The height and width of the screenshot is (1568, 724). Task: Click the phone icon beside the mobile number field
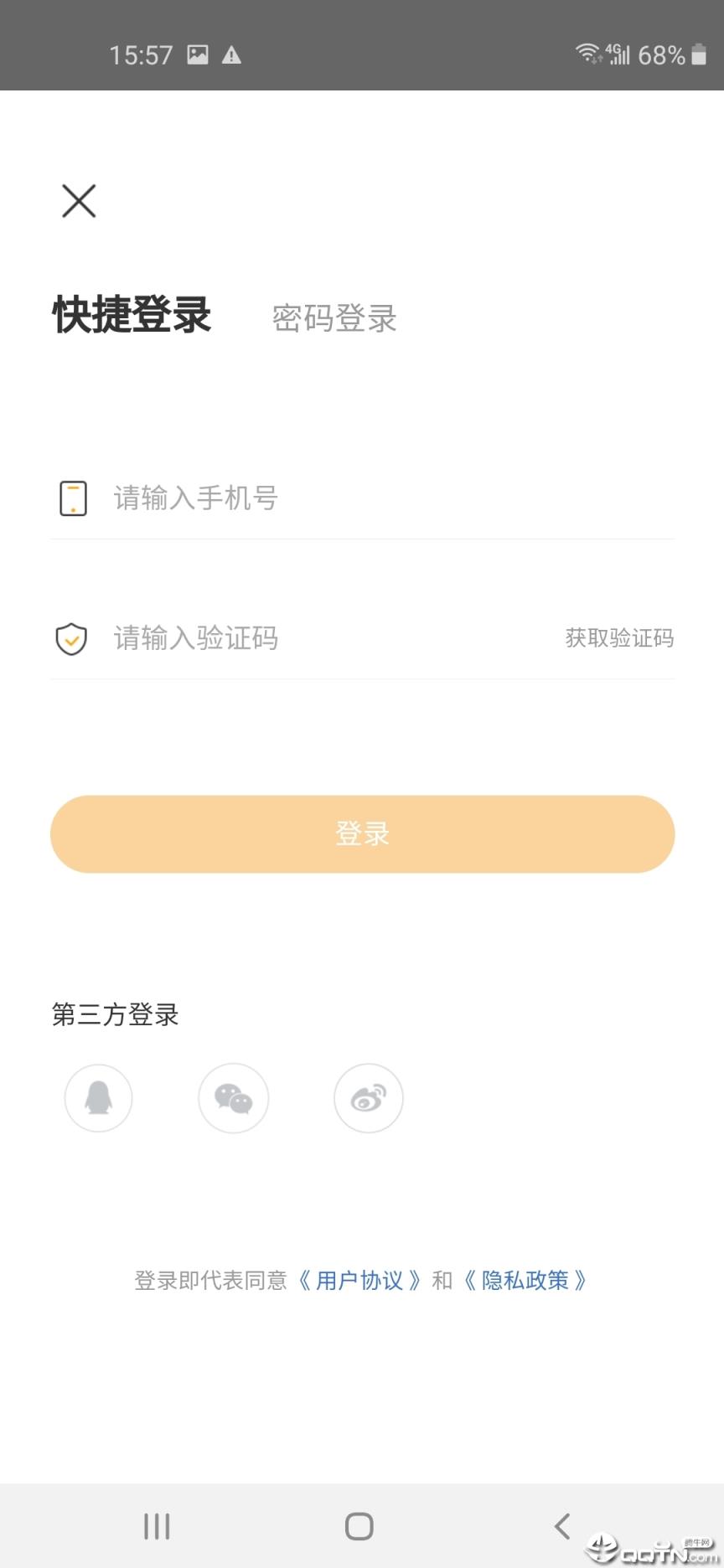tap(73, 498)
